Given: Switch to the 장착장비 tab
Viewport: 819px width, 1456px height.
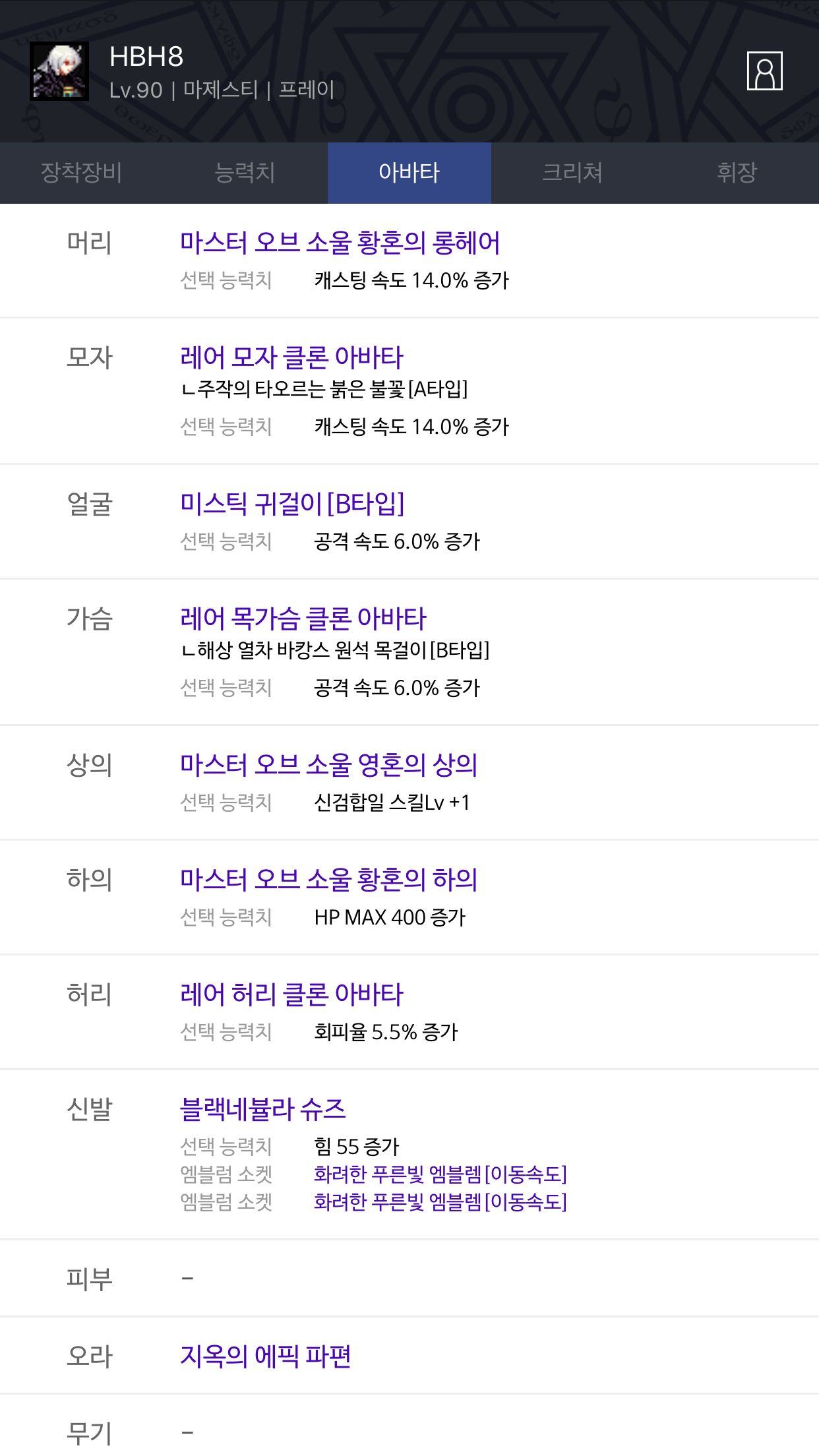Looking at the screenshot, I should click(82, 173).
